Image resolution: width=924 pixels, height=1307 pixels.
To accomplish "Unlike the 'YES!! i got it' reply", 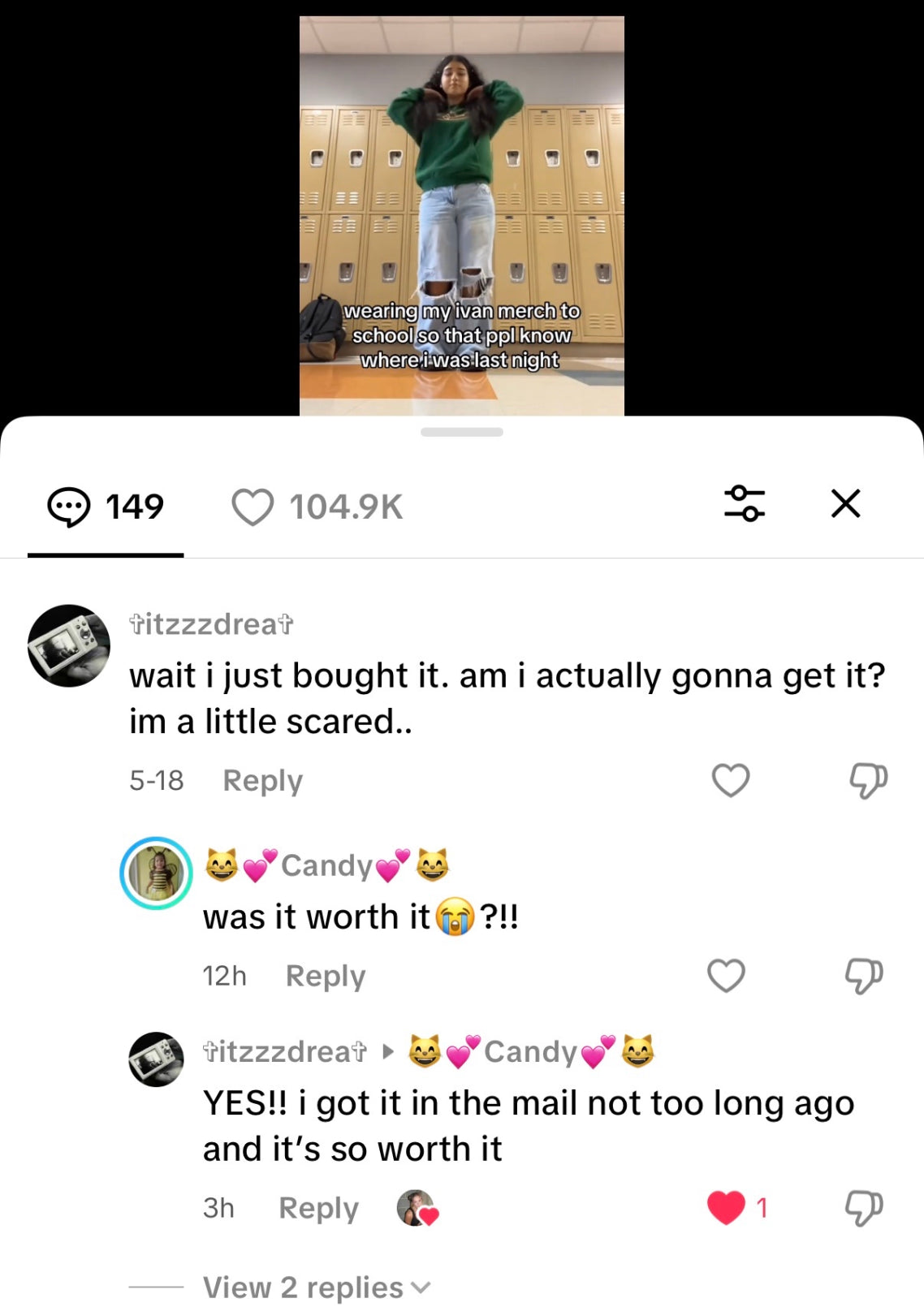I will (x=726, y=1208).
